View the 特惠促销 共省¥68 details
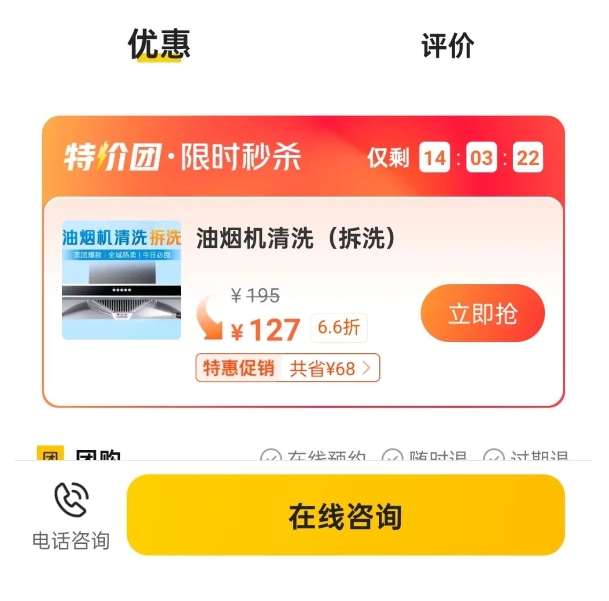The image size is (609, 601). click(x=288, y=368)
